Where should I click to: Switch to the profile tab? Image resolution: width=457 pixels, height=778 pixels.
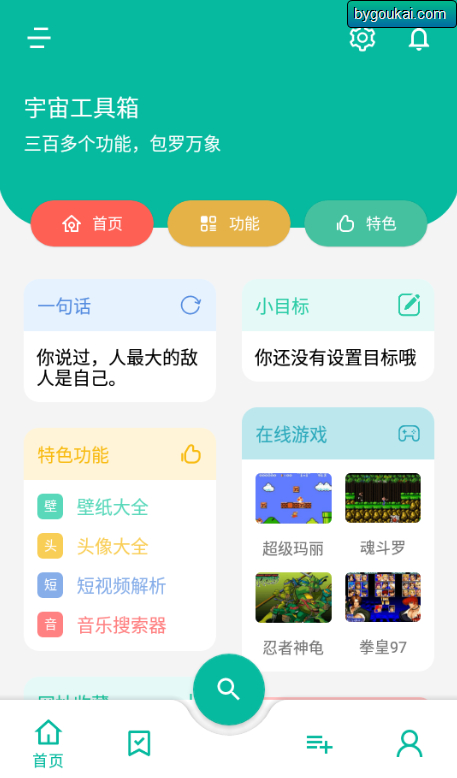click(x=409, y=743)
